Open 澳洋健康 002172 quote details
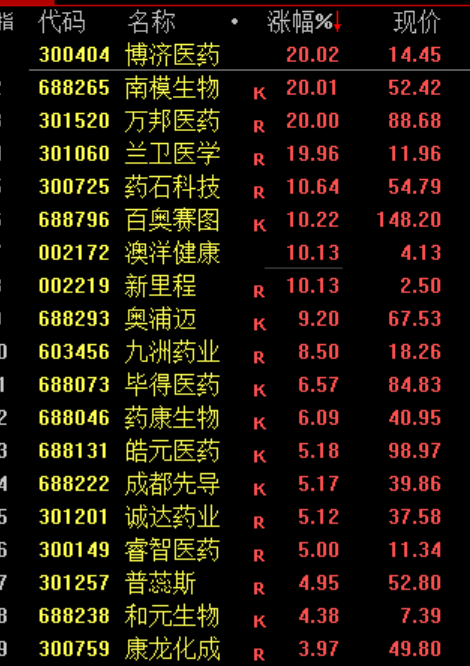 click(235, 253)
